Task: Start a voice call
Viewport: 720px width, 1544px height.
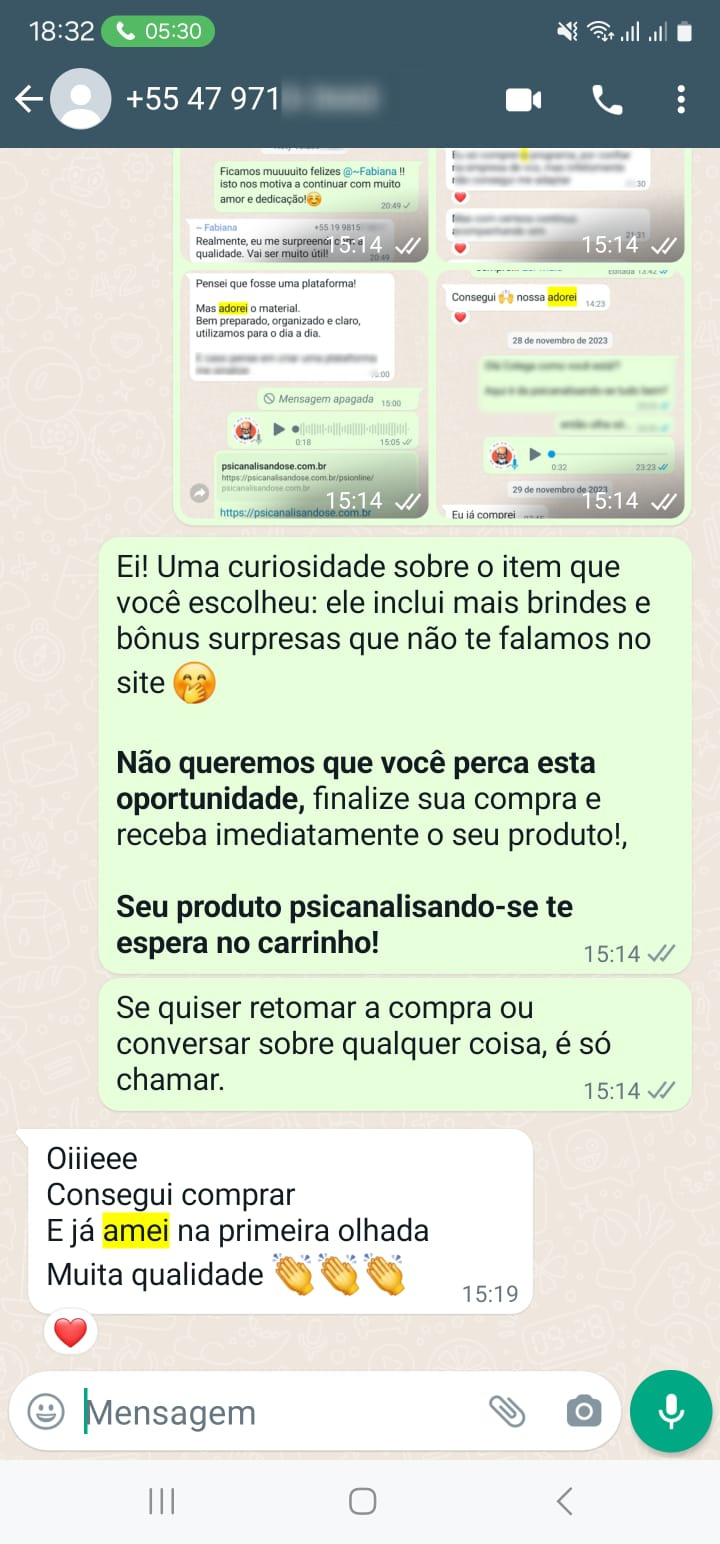Action: tap(607, 99)
